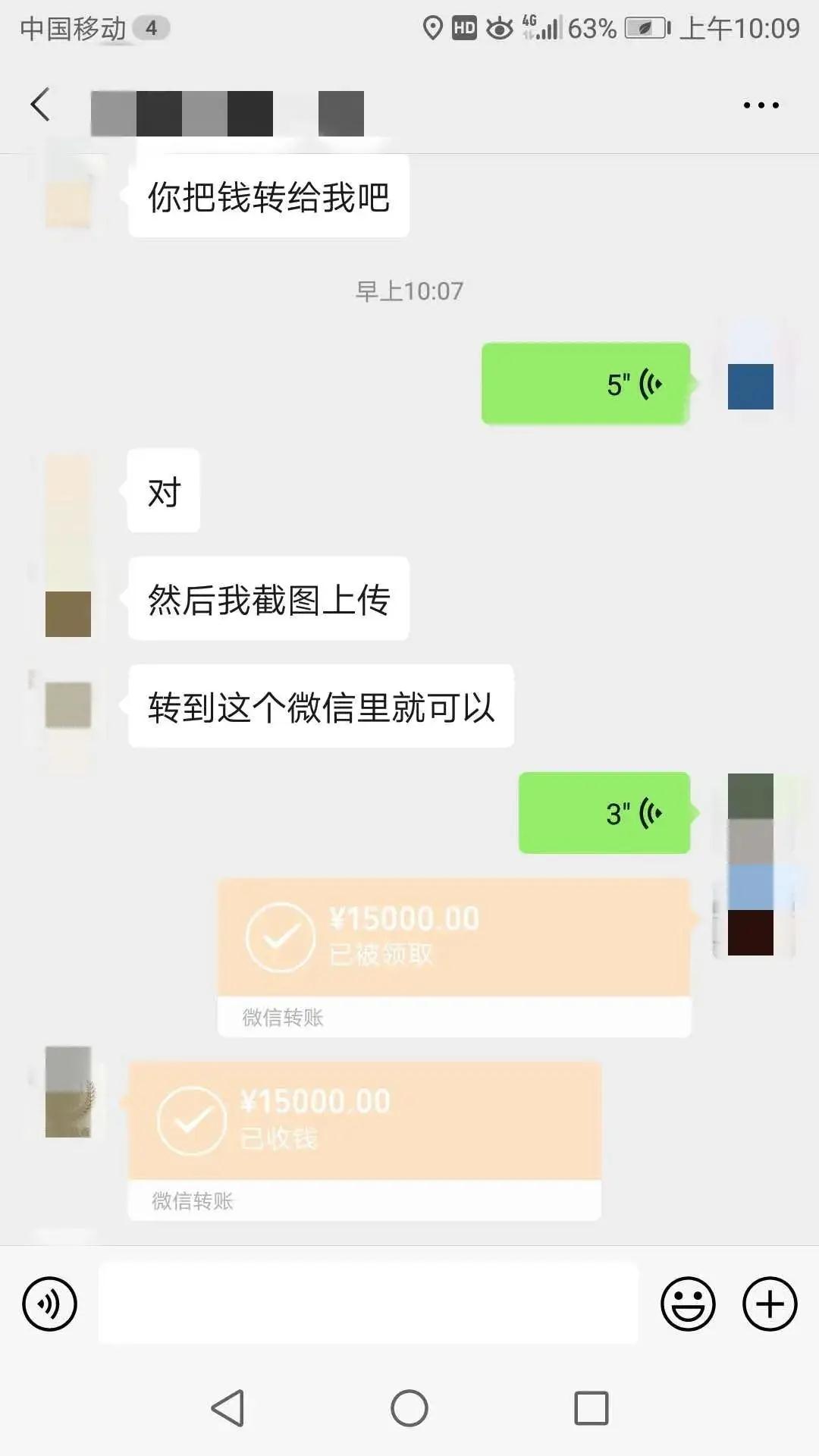The height and width of the screenshot is (1456, 819).
Task: Open the emoji picker
Action: click(x=688, y=1304)
